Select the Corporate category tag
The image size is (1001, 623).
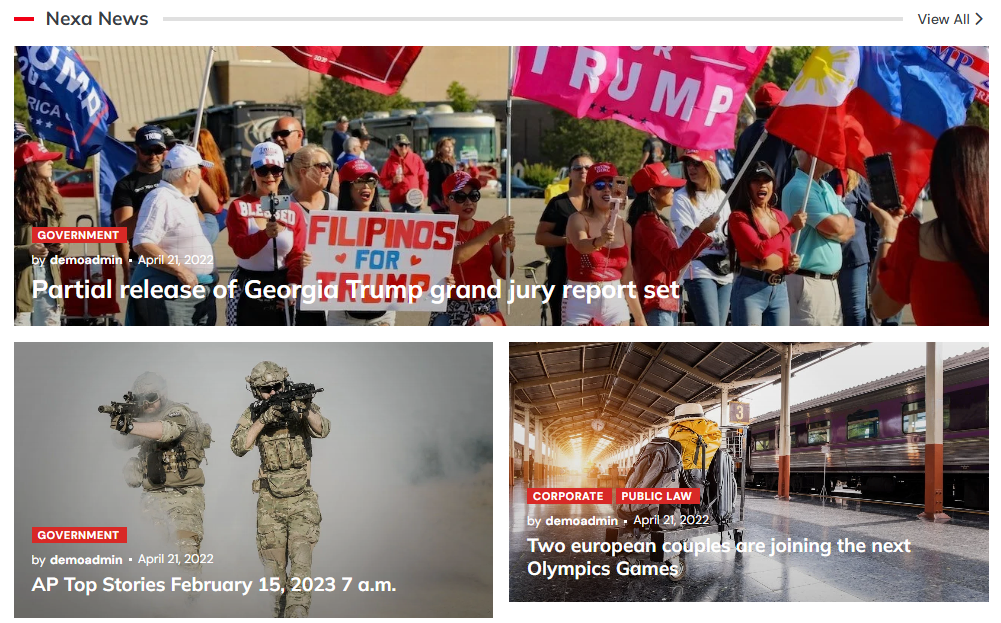tap(568, 496)
